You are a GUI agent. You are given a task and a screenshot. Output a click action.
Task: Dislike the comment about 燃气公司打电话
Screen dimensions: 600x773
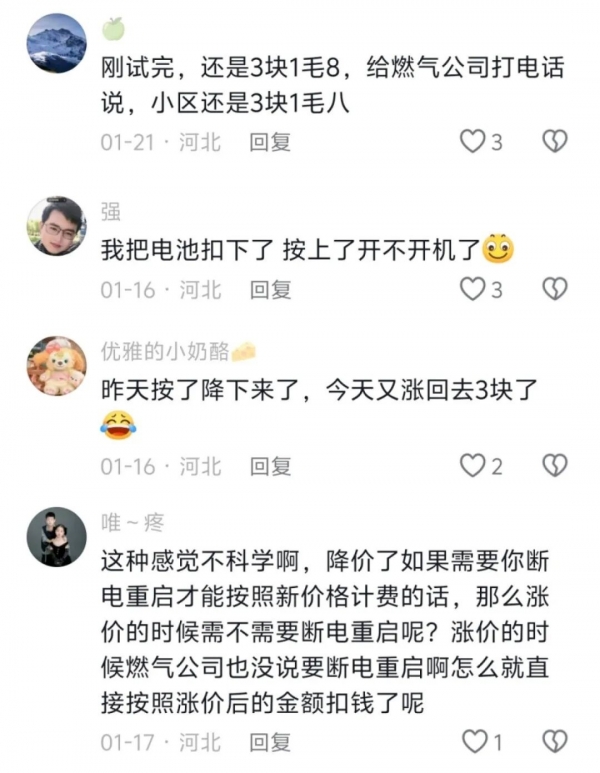point(554,142)
